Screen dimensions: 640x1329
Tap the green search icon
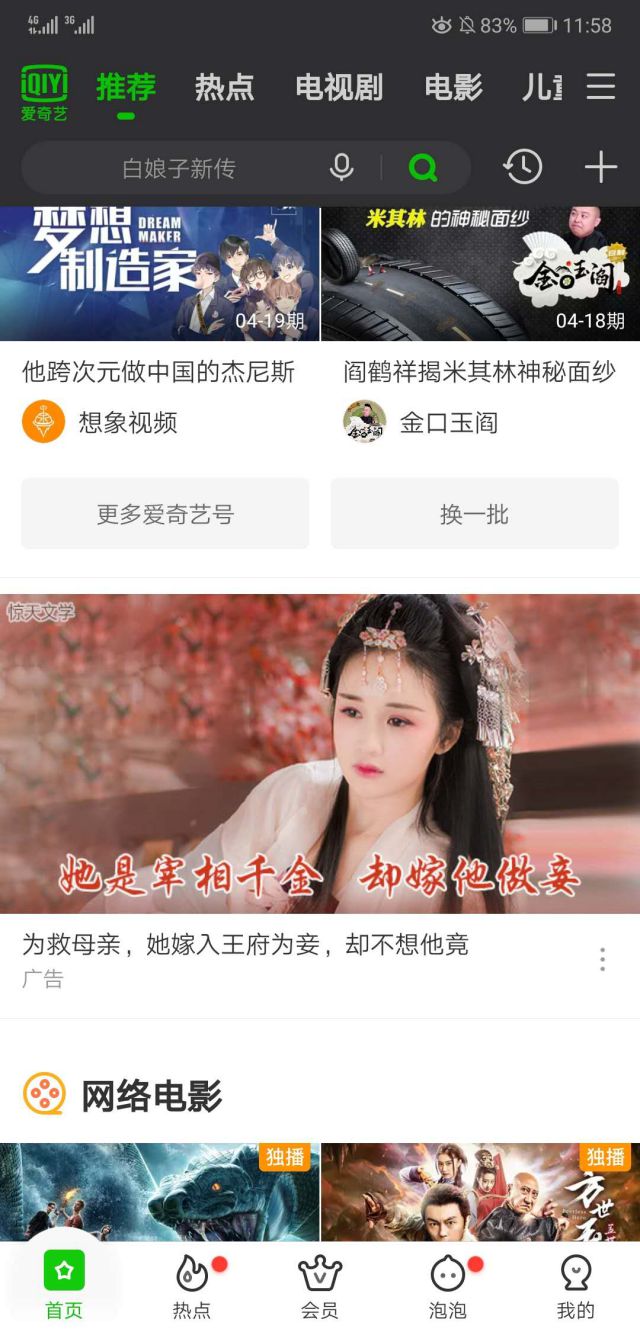click(x=423, y=167)
